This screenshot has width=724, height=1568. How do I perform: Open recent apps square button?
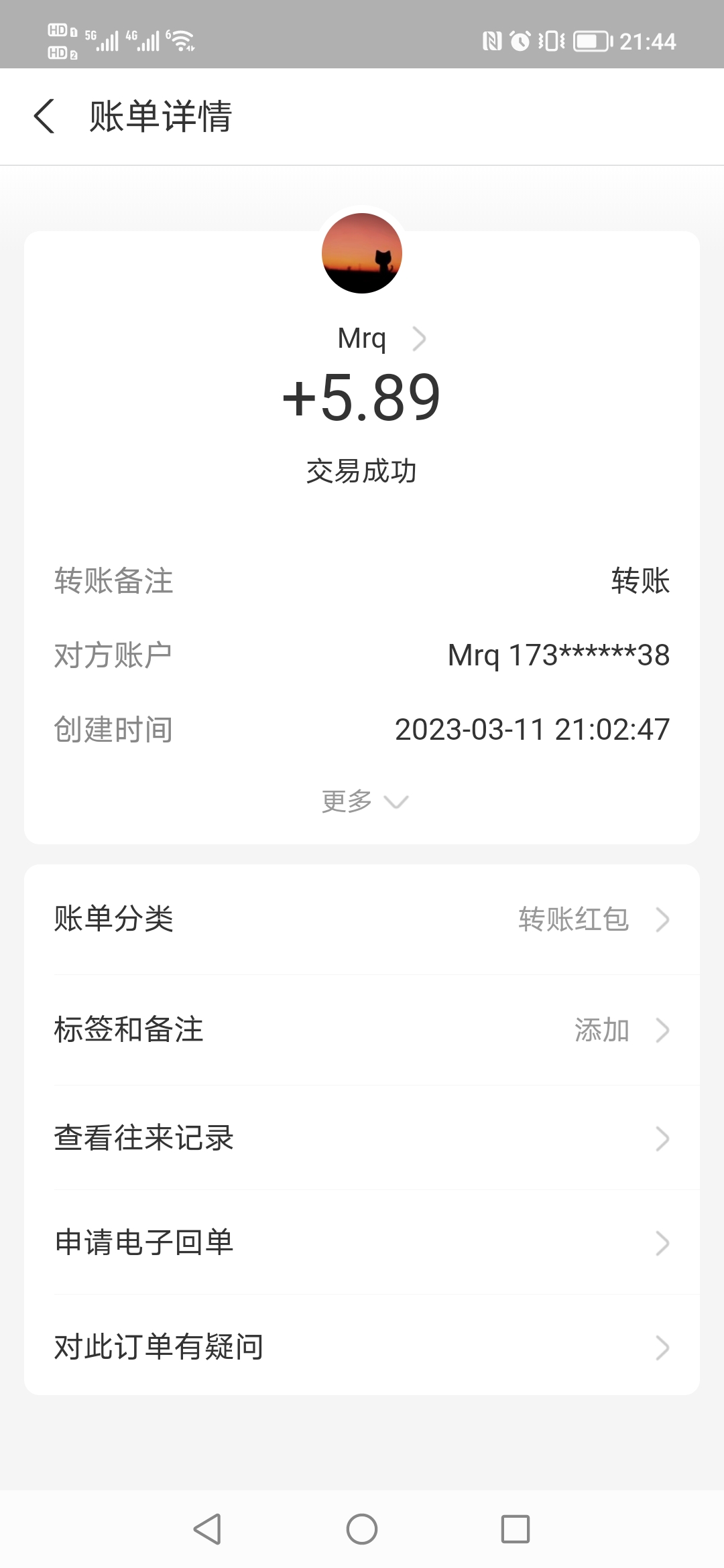pos(516,1529)
